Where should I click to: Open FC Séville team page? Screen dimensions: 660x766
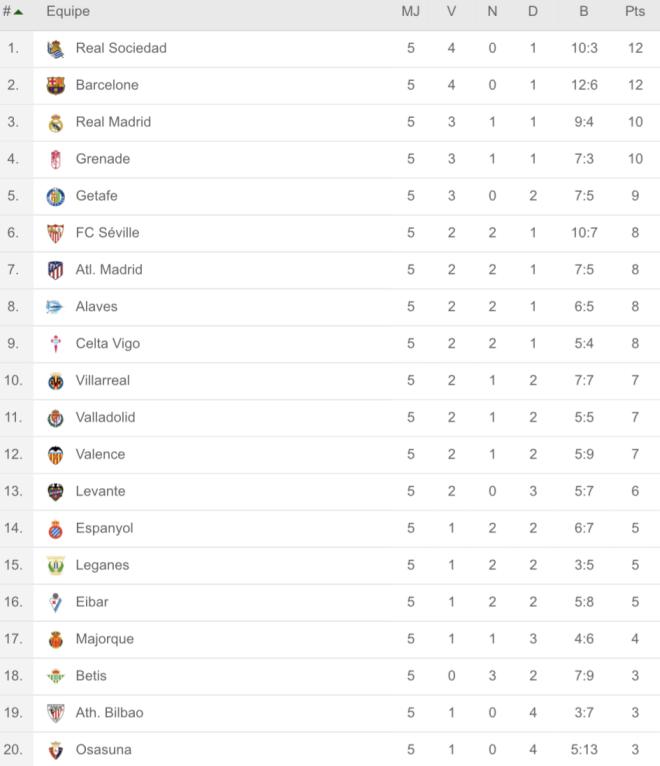click(107, 233)
